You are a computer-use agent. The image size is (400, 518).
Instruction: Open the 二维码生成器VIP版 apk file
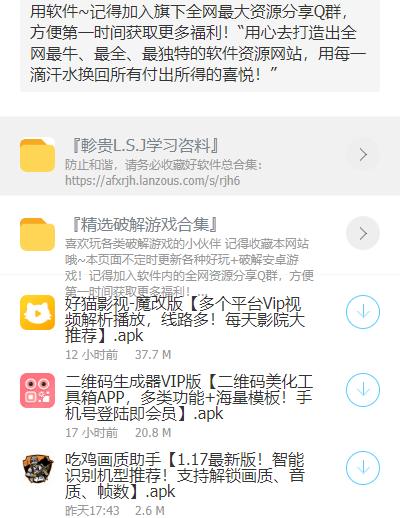(189, 397)
